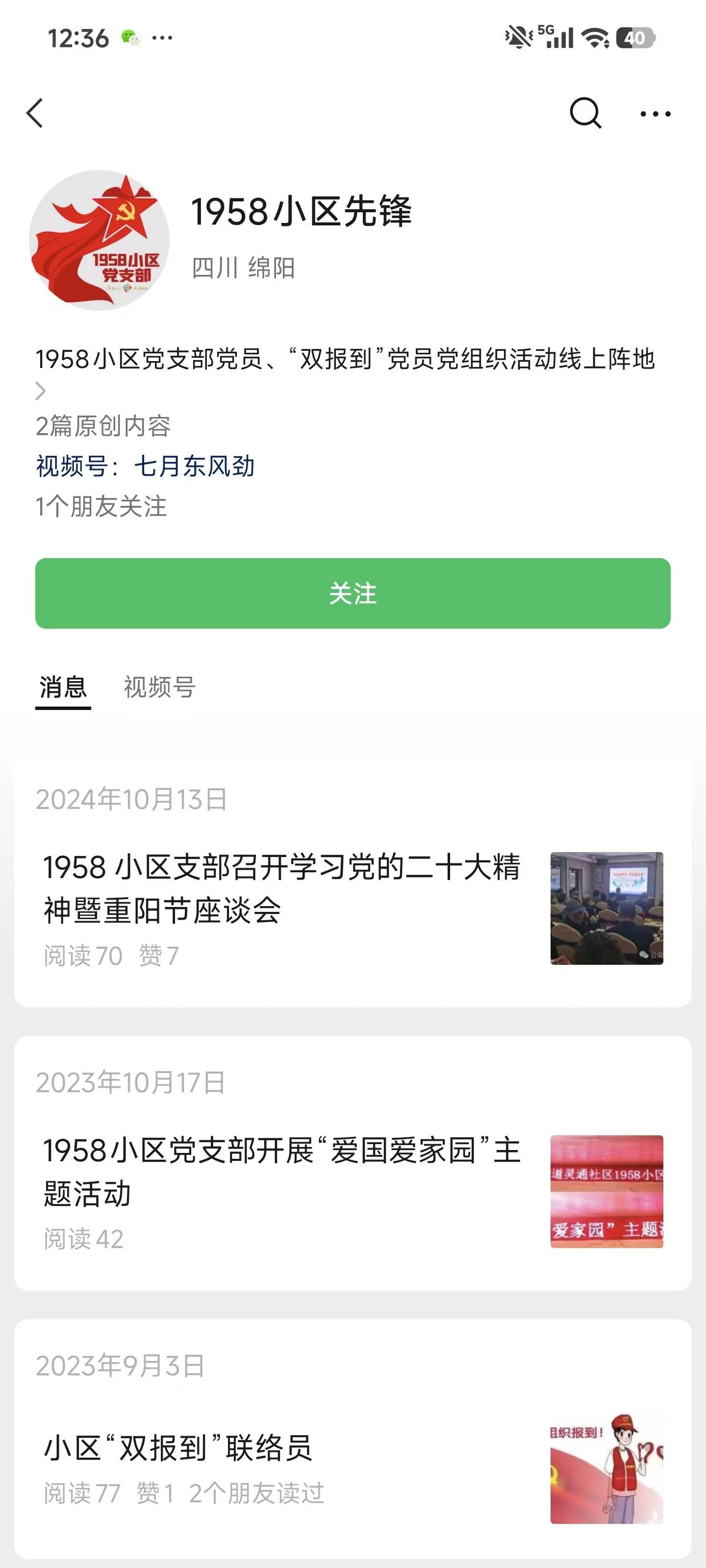Tap the green 关注 follow button
706x1568 pixels.
(353, 593)
